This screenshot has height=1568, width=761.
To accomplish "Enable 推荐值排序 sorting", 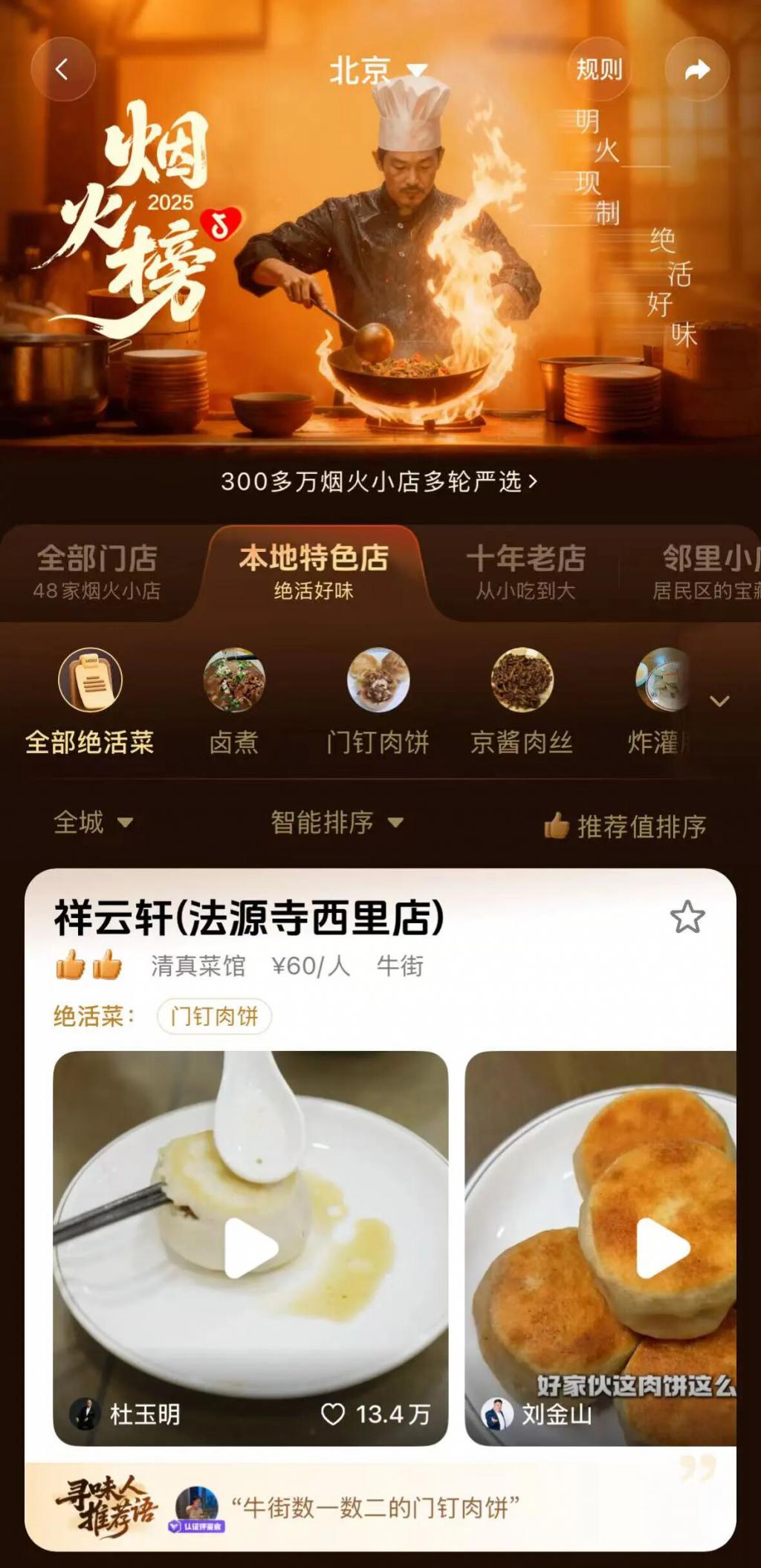I will click(x=635, y=824).
